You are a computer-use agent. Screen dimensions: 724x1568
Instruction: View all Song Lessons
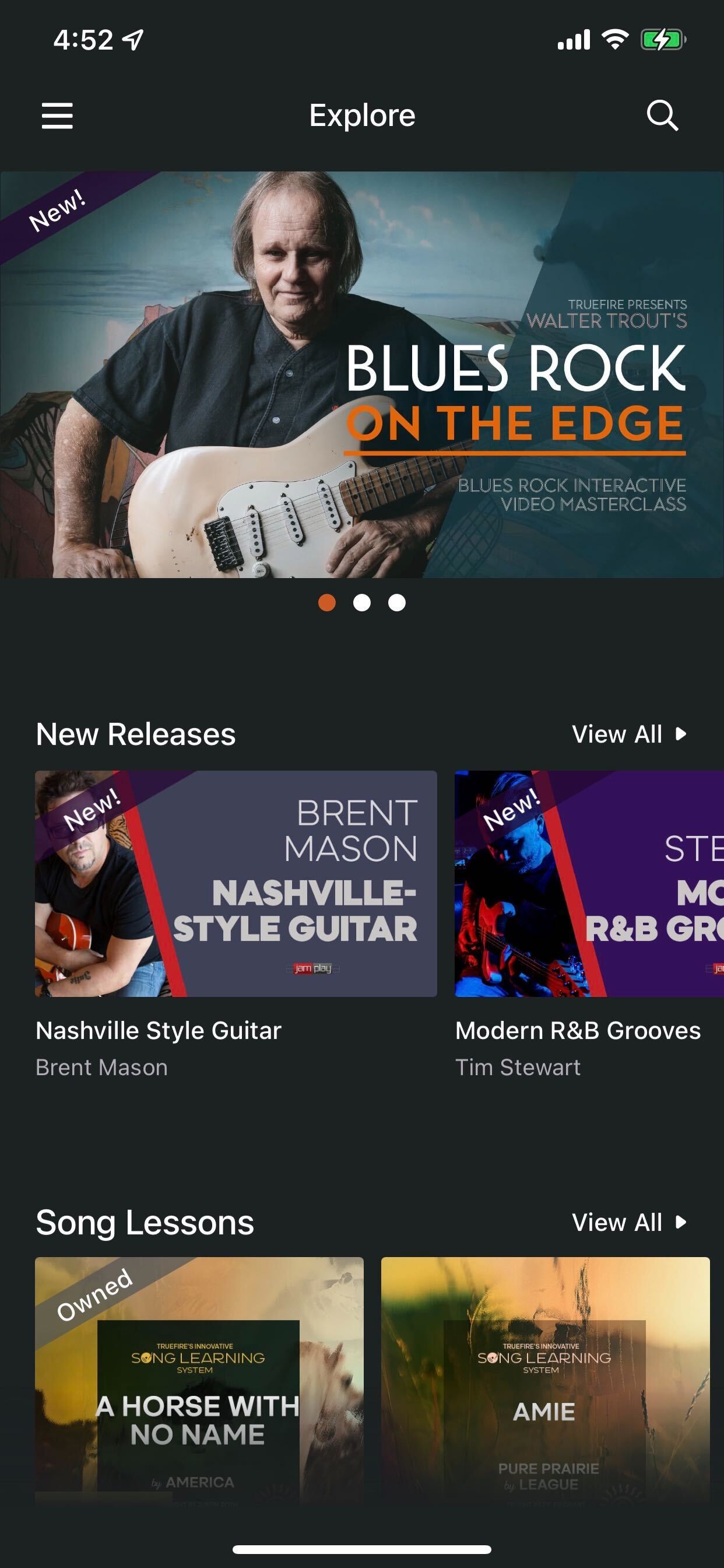point(629,1222)
